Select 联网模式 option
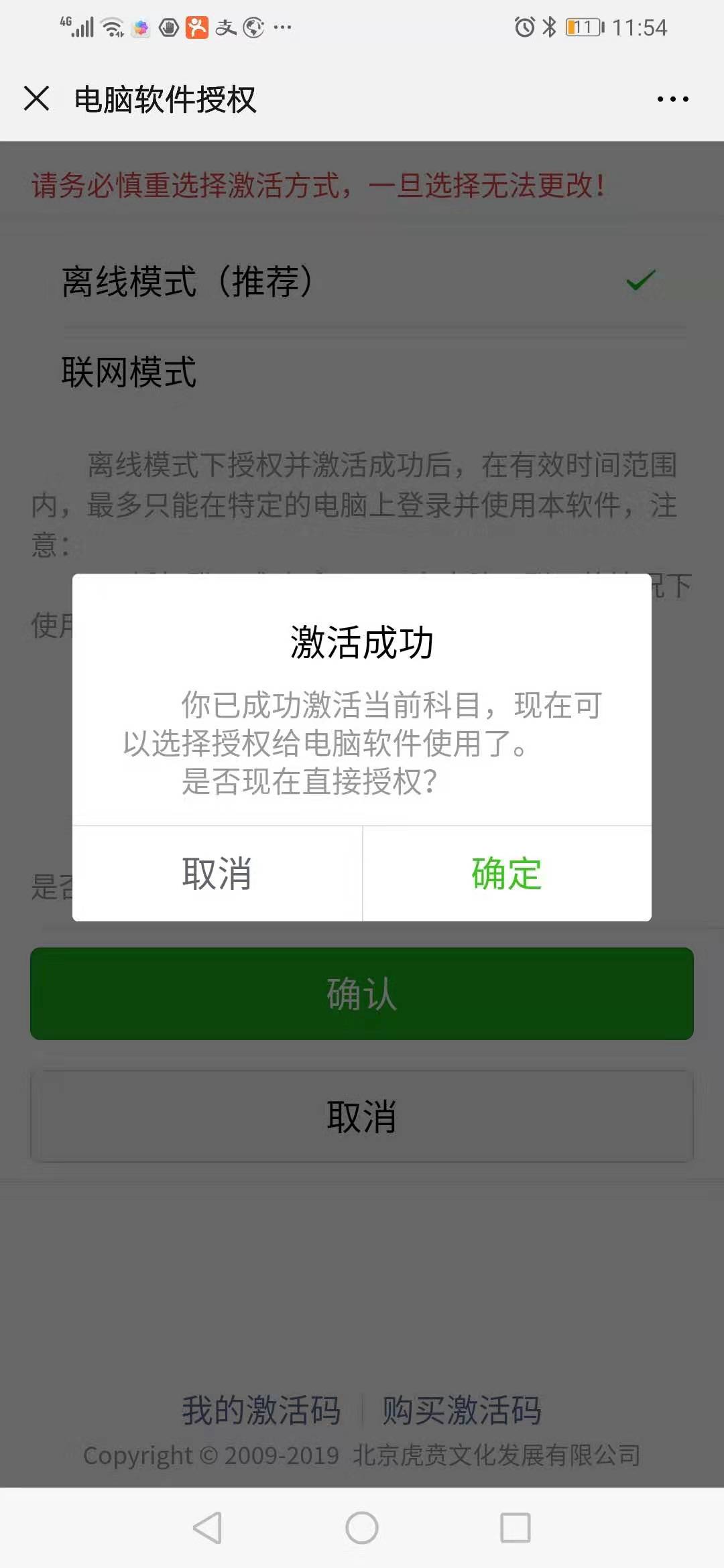This screenshot has height=1568, width=724. click(362, 373)
